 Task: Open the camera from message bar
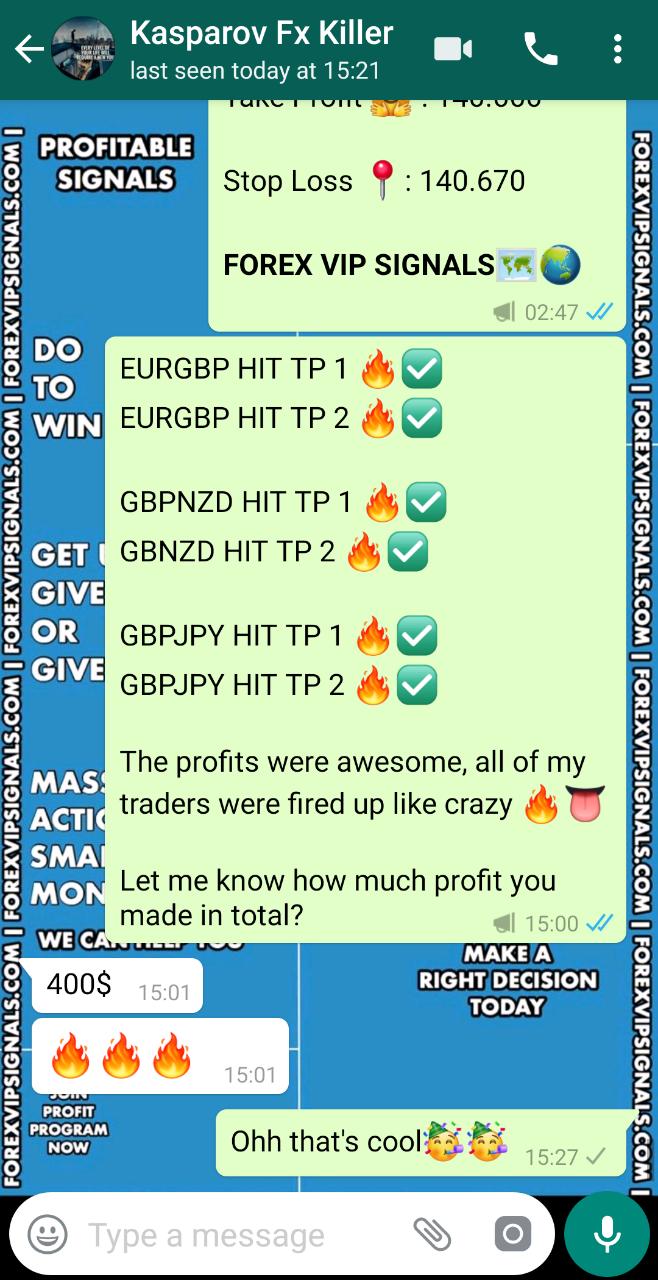pyautogui.click(x=511, y=1235)
